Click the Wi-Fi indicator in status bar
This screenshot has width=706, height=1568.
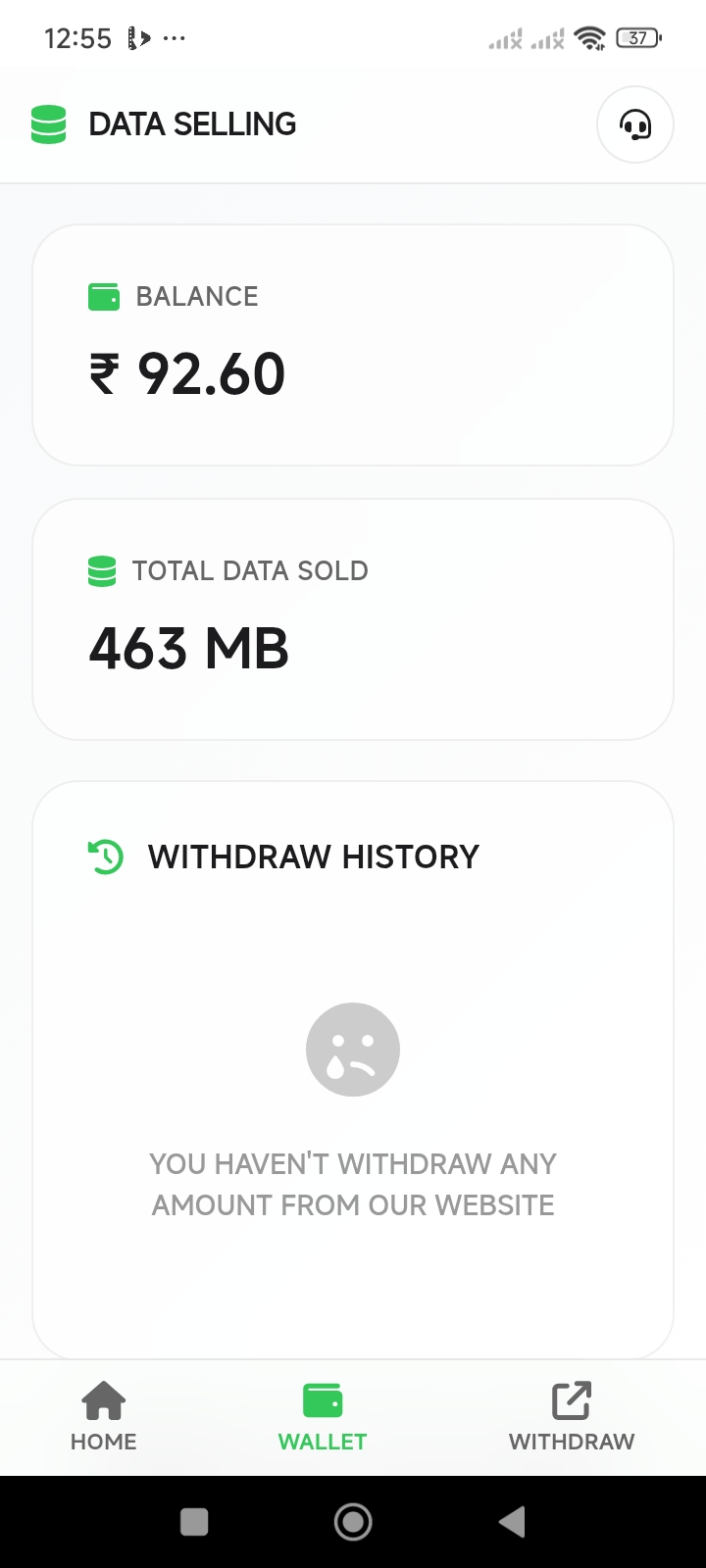click(x=587, y=37)
